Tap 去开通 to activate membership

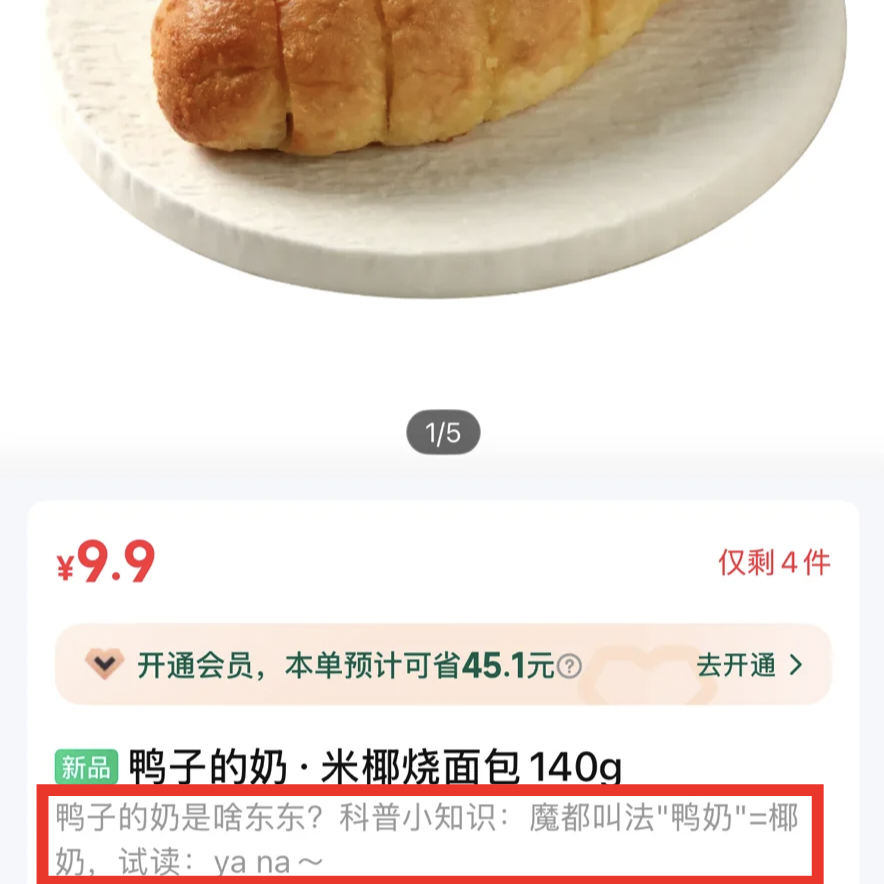(750, 665)
